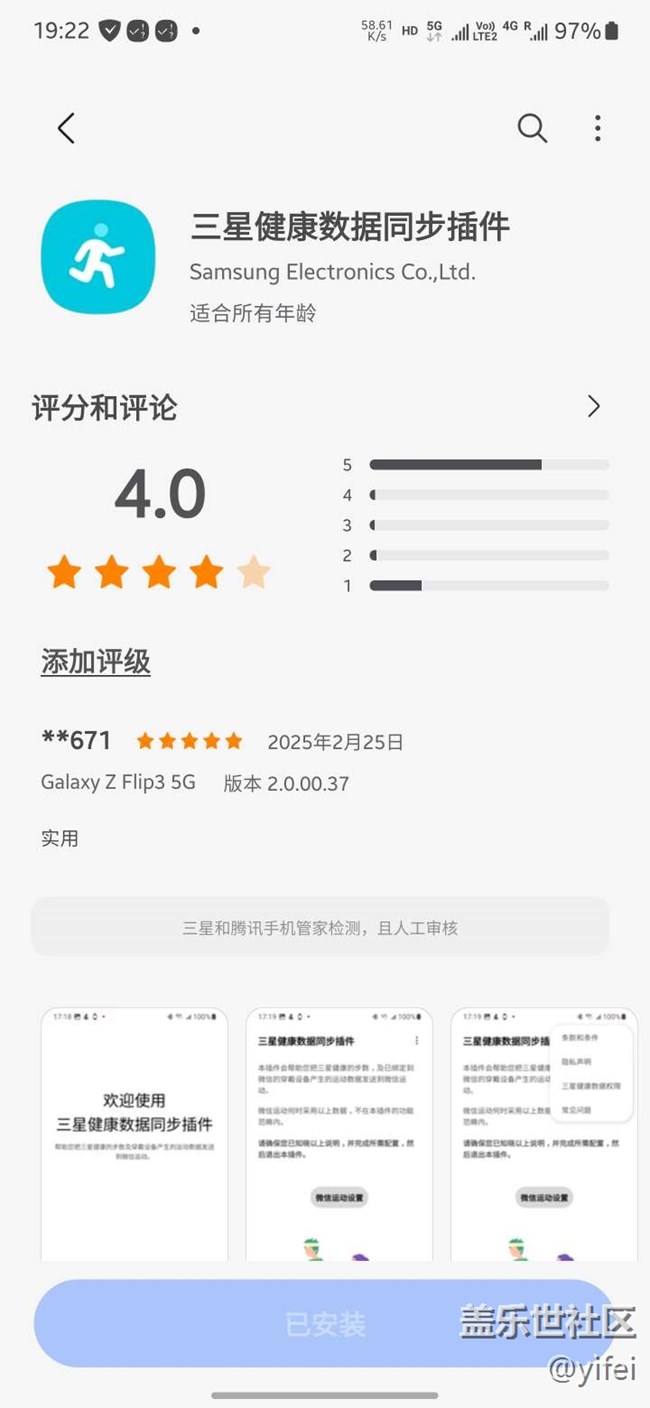Go back to the previous page
The width and height of the screenshot is (650, 1408).
(x=66, y=128)
